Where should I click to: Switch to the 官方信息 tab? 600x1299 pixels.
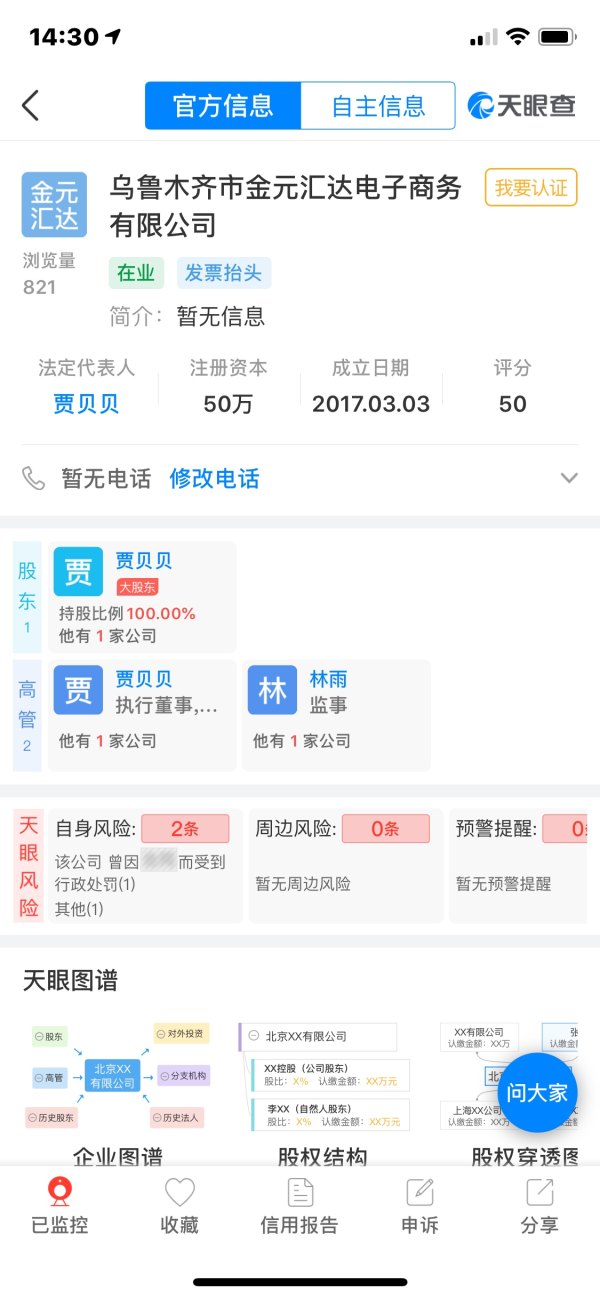pyautogui.click(x=223, y=106)
